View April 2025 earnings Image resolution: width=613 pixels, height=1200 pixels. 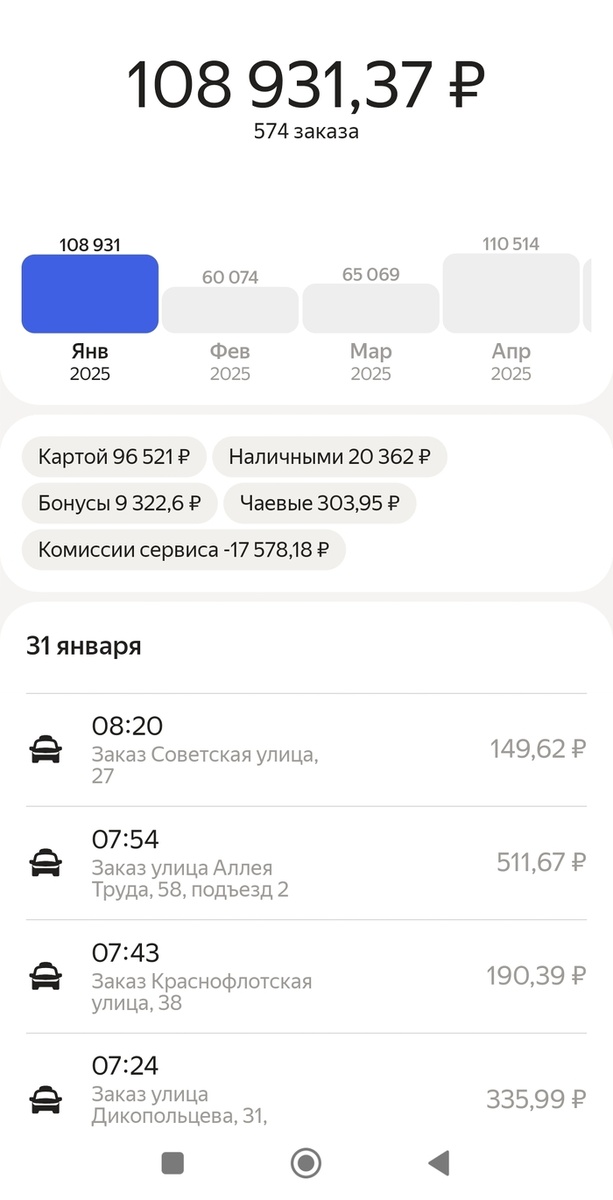(511, 293)
